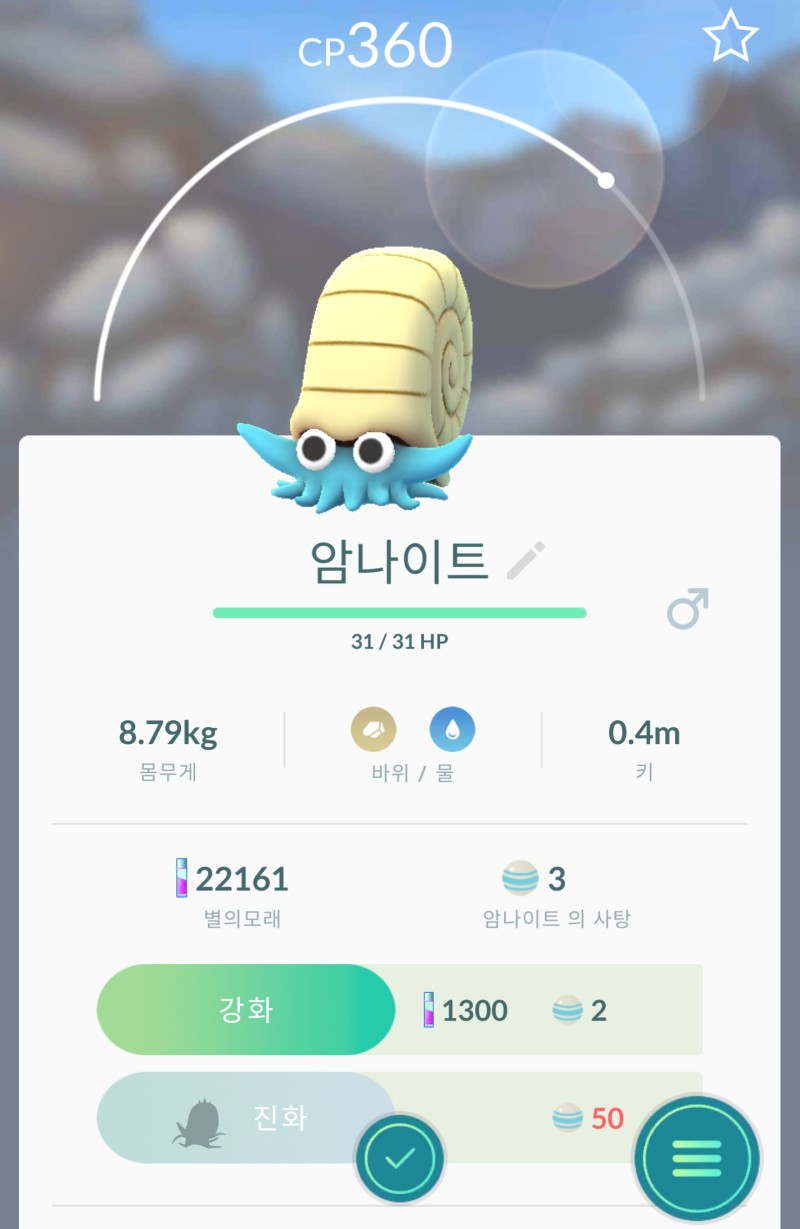This screenshot has width=800, height=1229.
Task: Edit the 암나이트 nickname with the pencil
Action: 525,561
